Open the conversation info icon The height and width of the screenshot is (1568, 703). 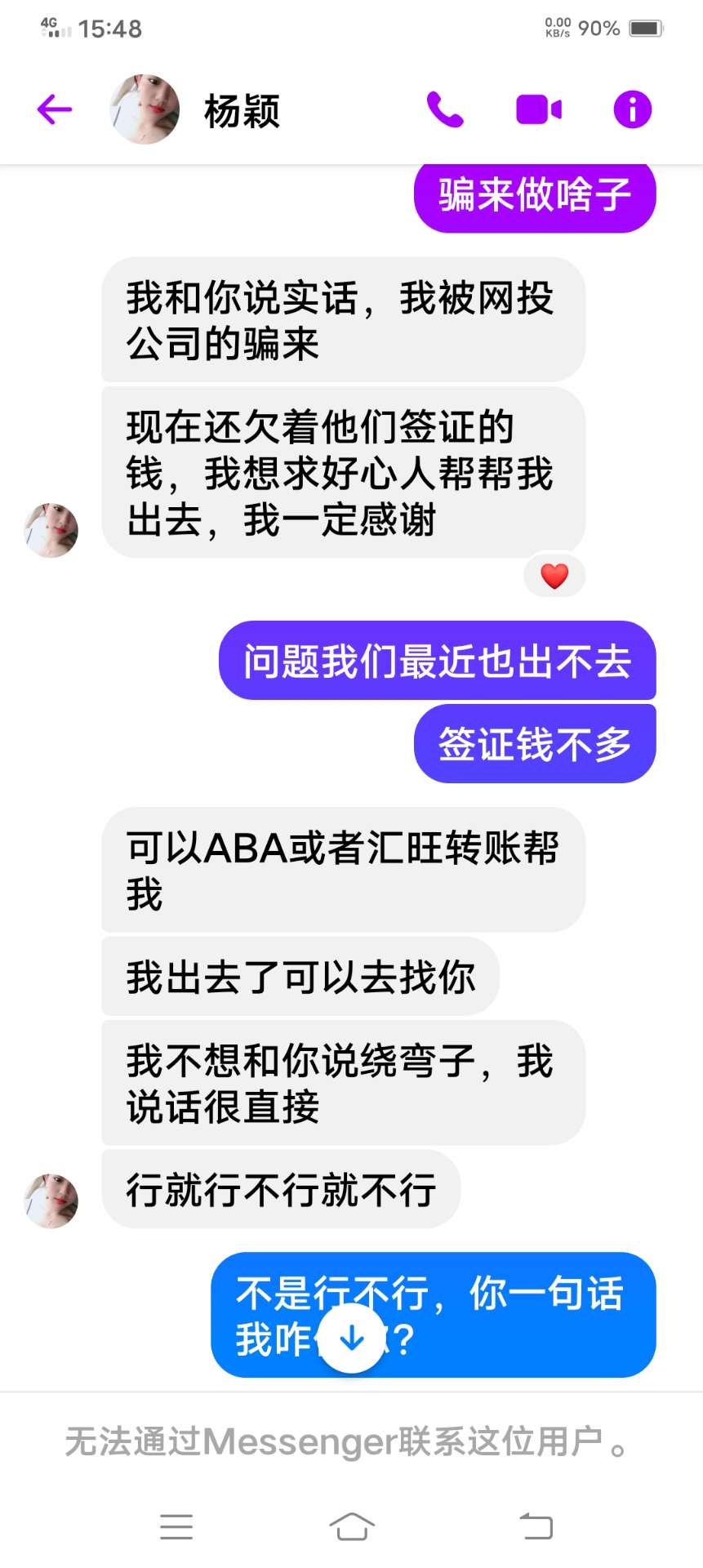click(x=632, y=109)
